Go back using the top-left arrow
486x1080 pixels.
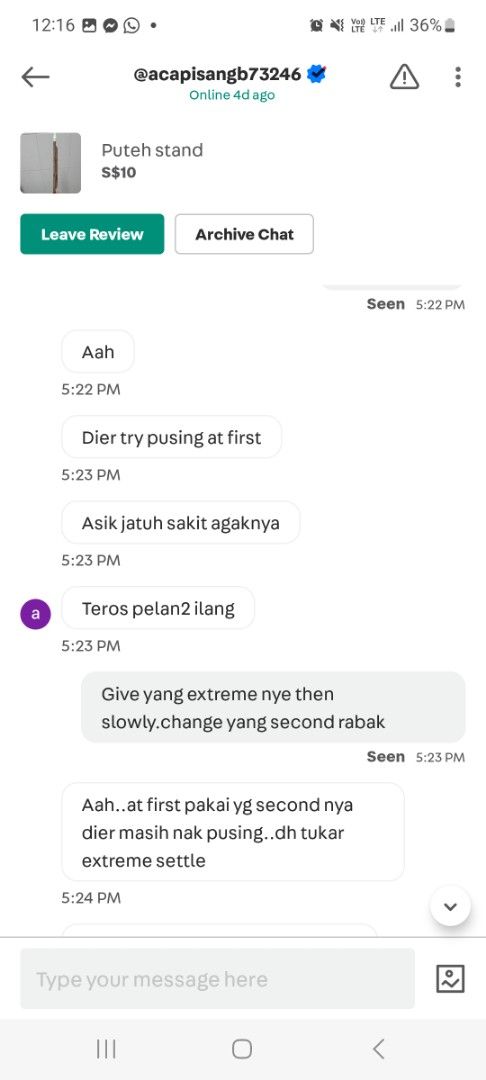point(35,77)
